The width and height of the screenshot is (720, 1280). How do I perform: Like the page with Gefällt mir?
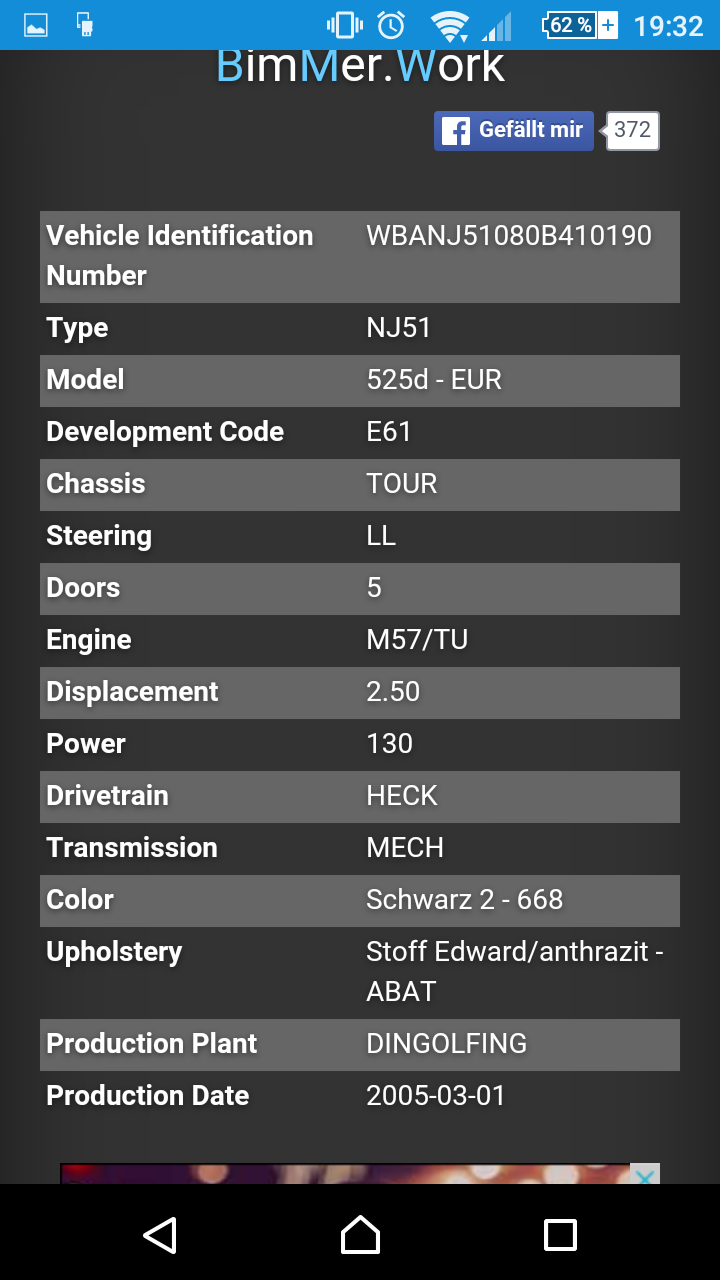click(x=513, y=130)
